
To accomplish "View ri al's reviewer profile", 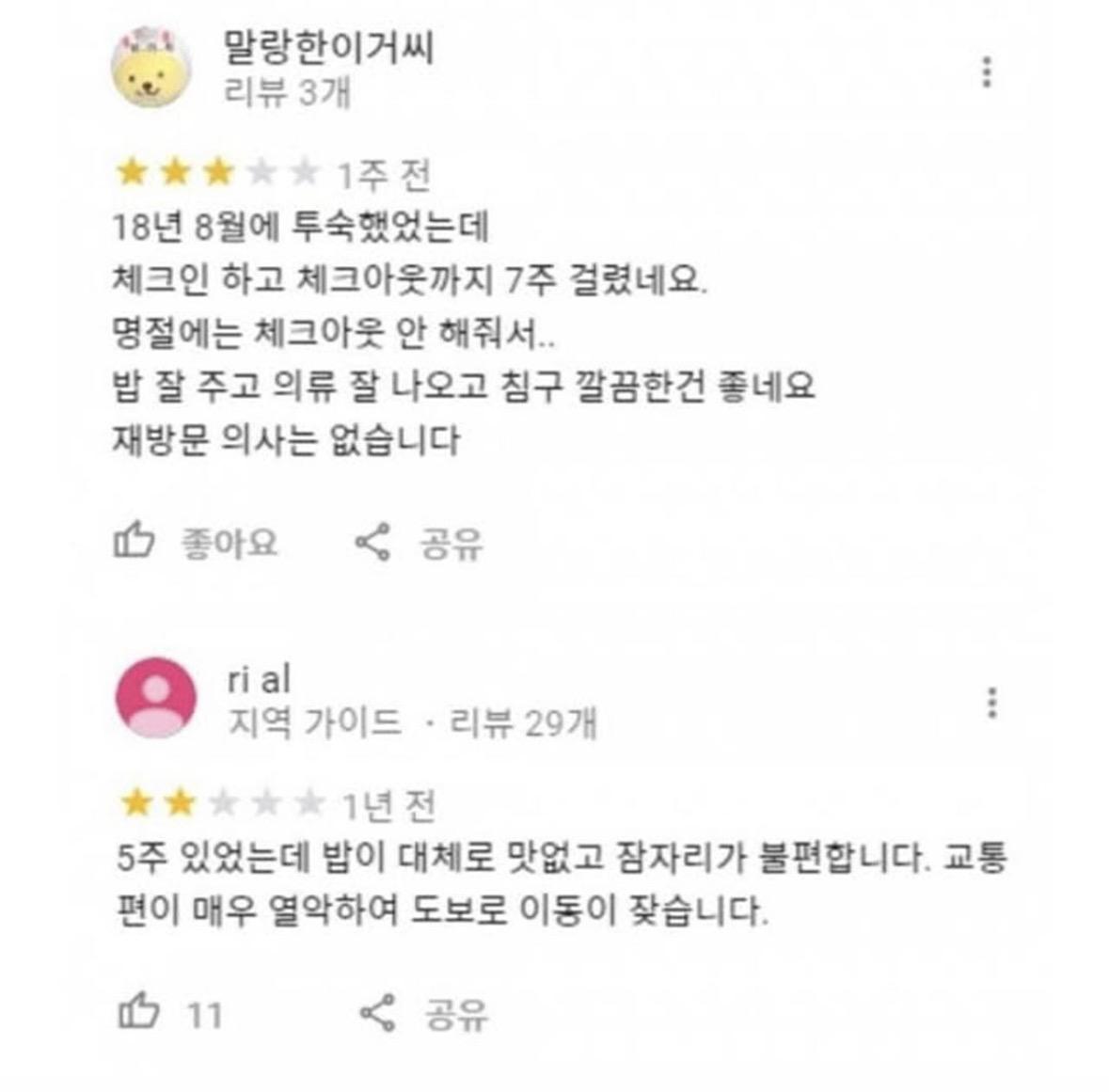I will [x=156, y=698].
